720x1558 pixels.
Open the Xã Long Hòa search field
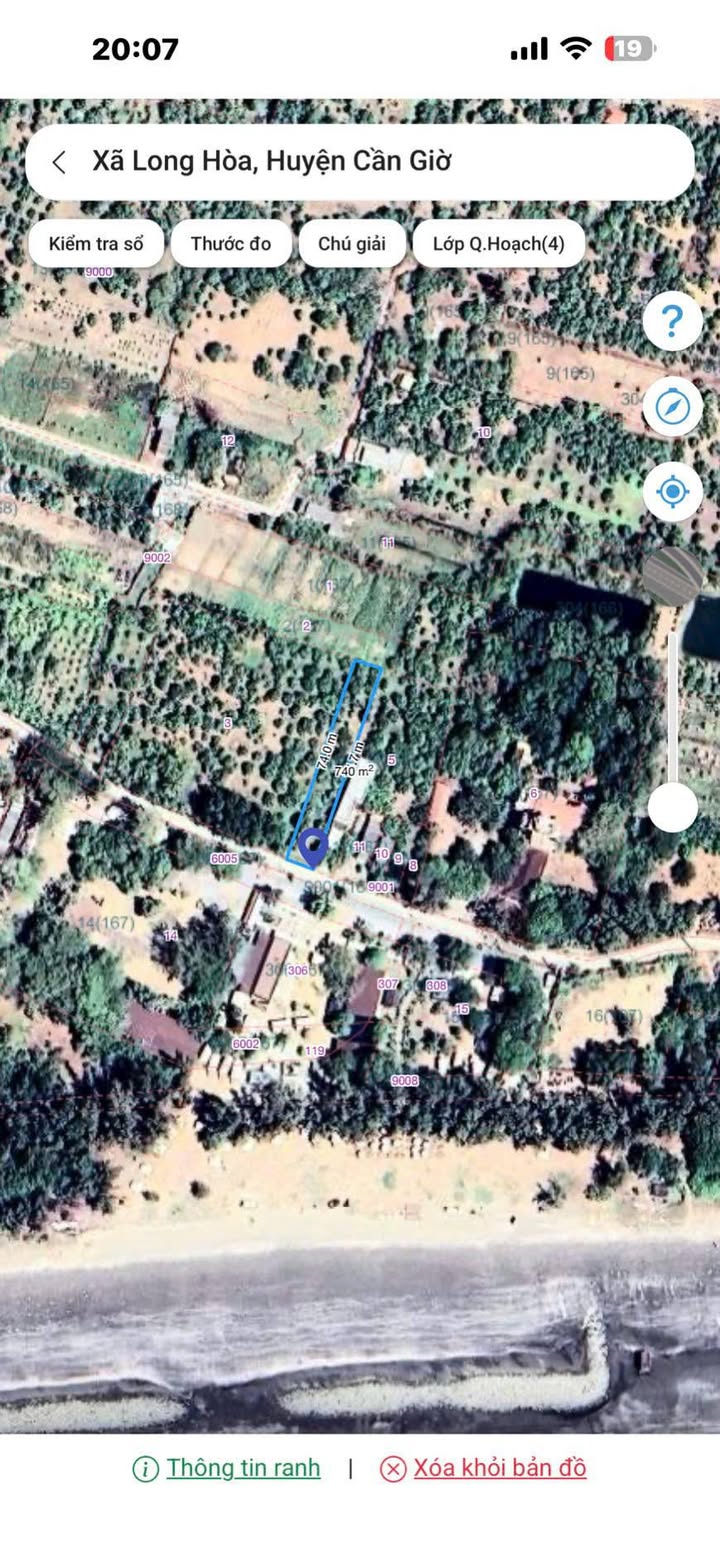(380, 162)
